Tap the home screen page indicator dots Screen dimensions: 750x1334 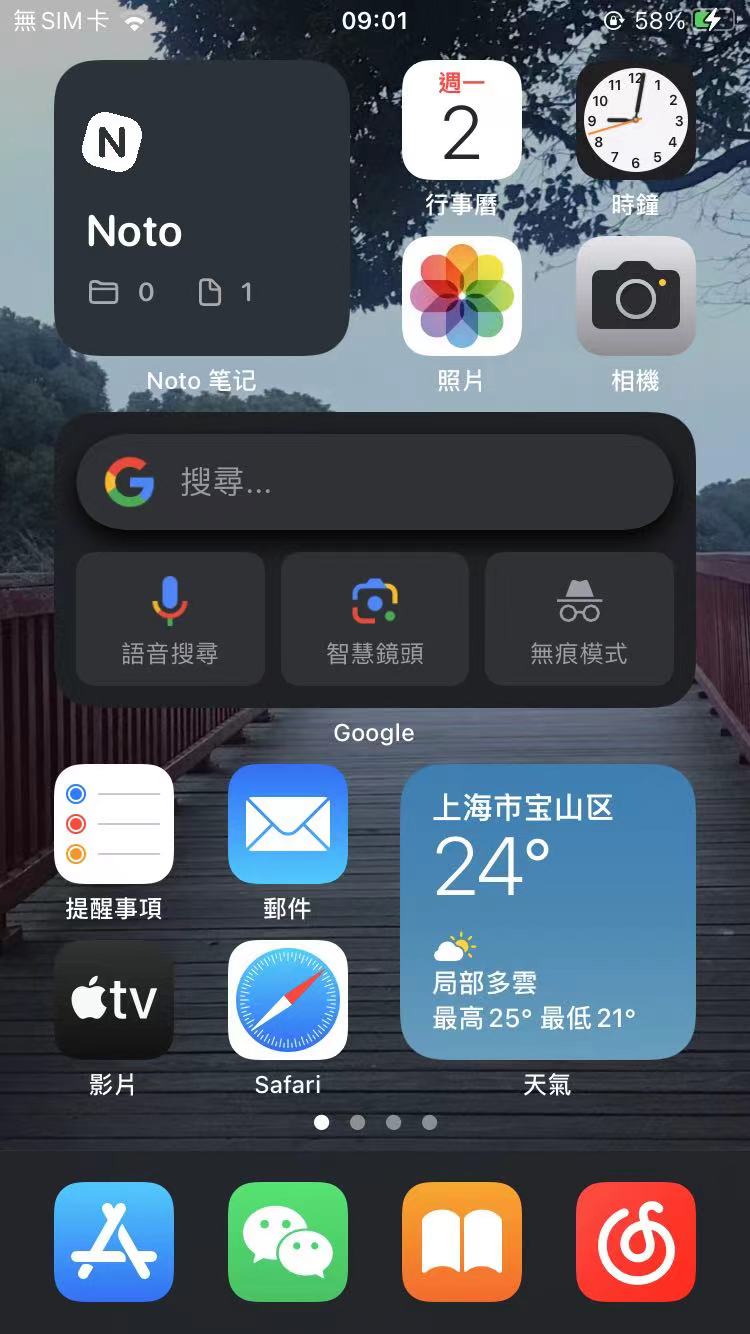tap(375, 1122)
